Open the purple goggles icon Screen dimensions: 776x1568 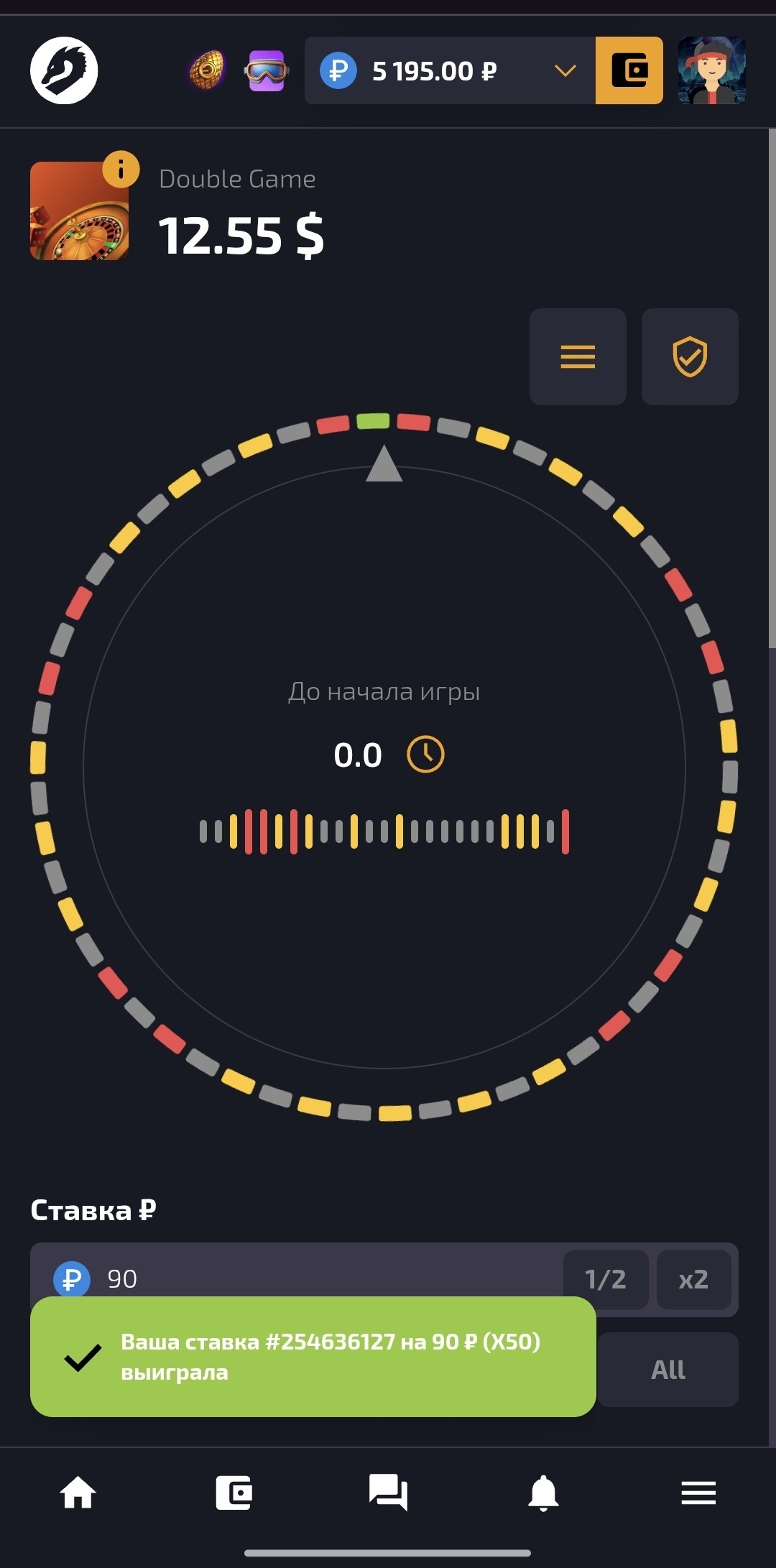(x=267, y=70)
